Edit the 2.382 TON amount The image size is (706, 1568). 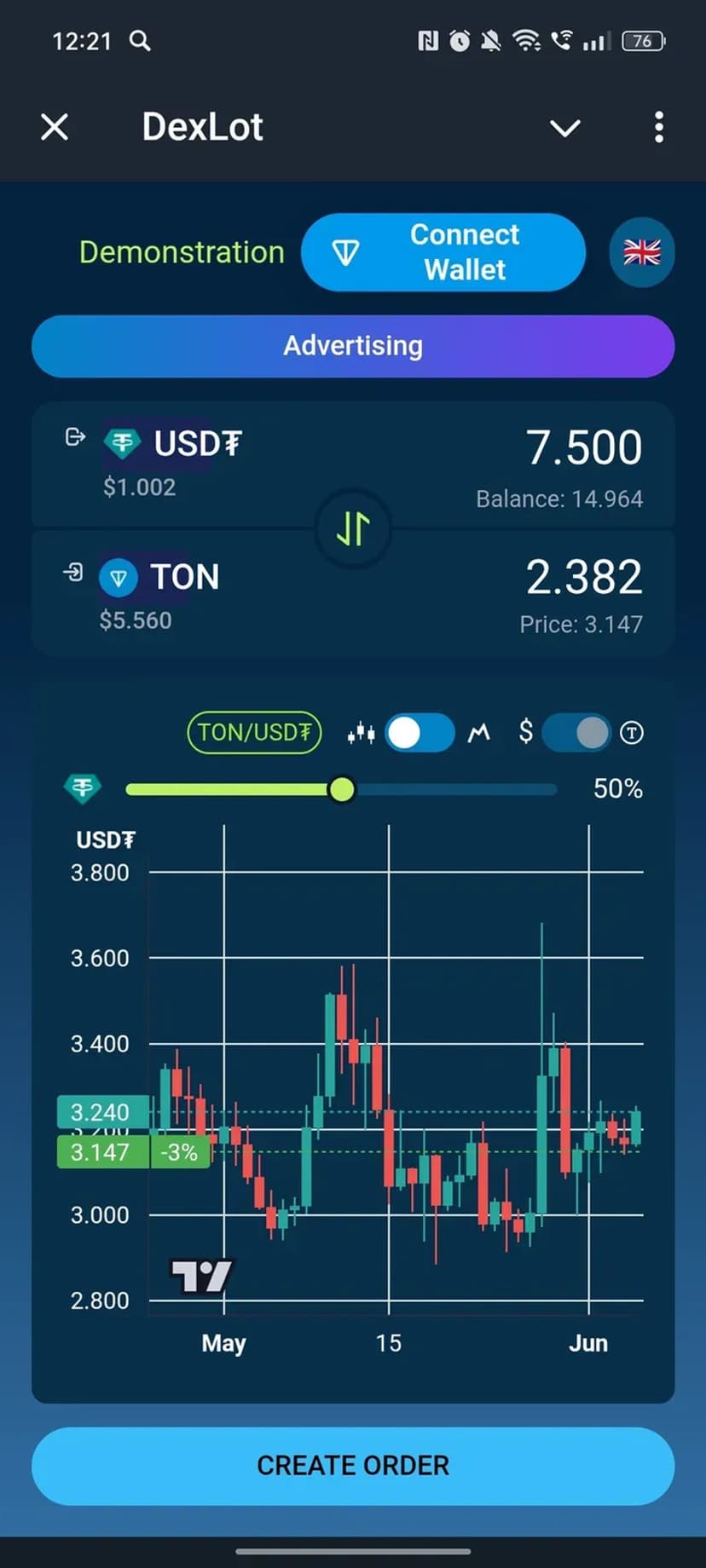click(x=583, y=577)
